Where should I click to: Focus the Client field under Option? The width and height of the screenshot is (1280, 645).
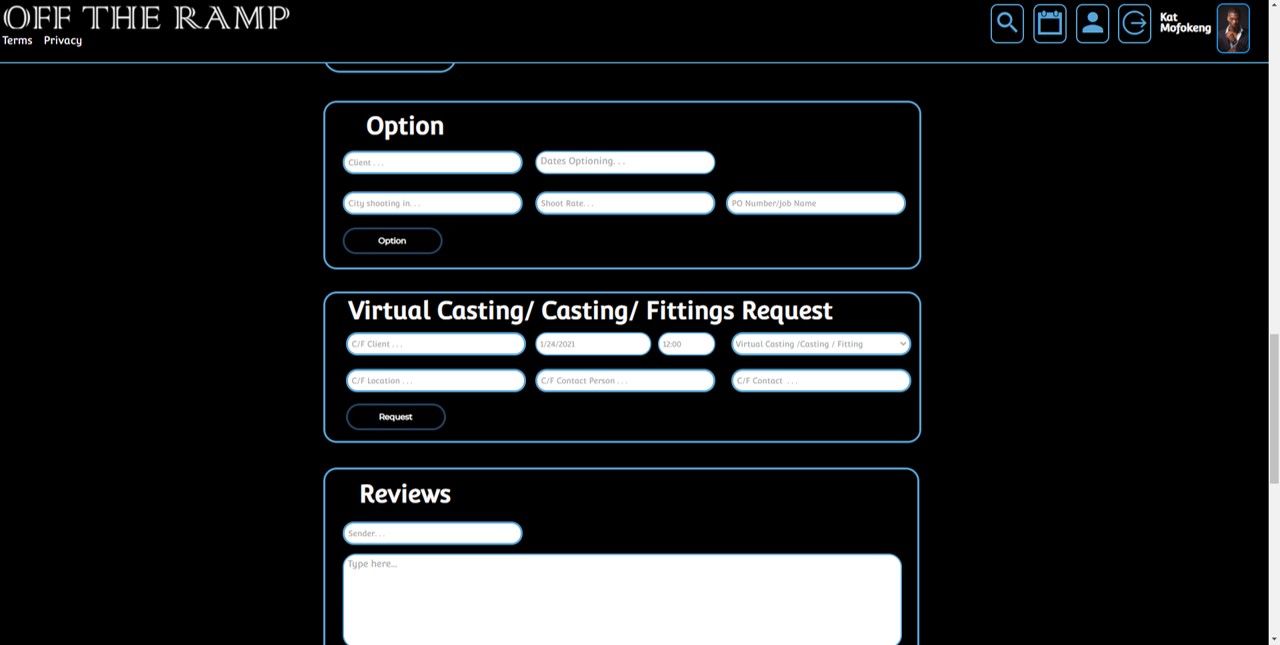(x=432, y=162)
